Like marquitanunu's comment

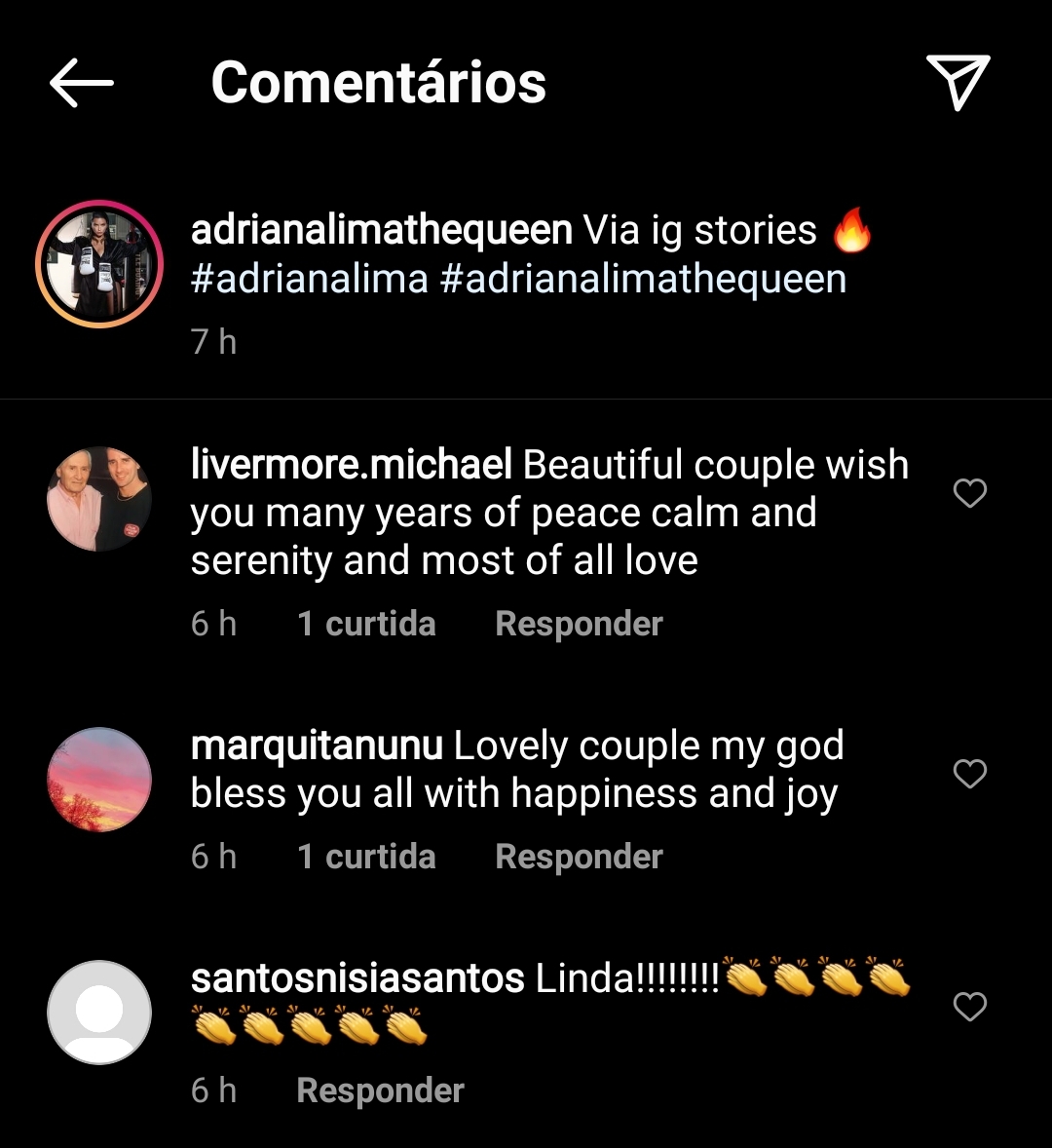click(969, 775)
